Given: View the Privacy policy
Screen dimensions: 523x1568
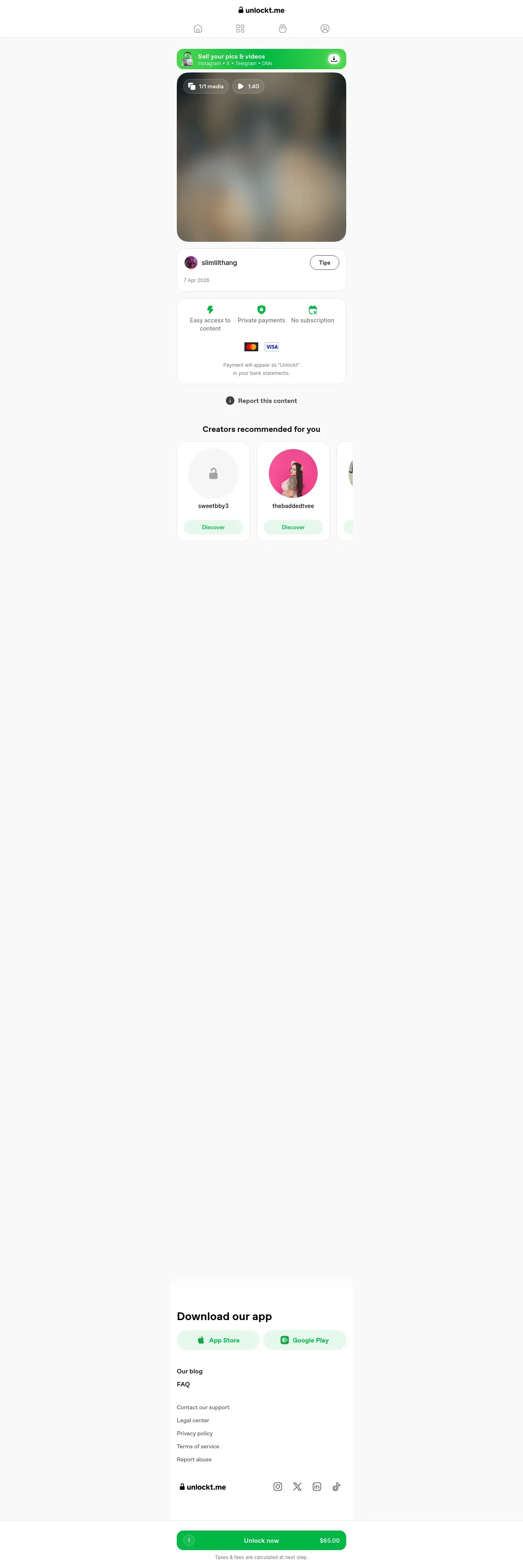Looking at the screenshot, I should click(194, 1433).
